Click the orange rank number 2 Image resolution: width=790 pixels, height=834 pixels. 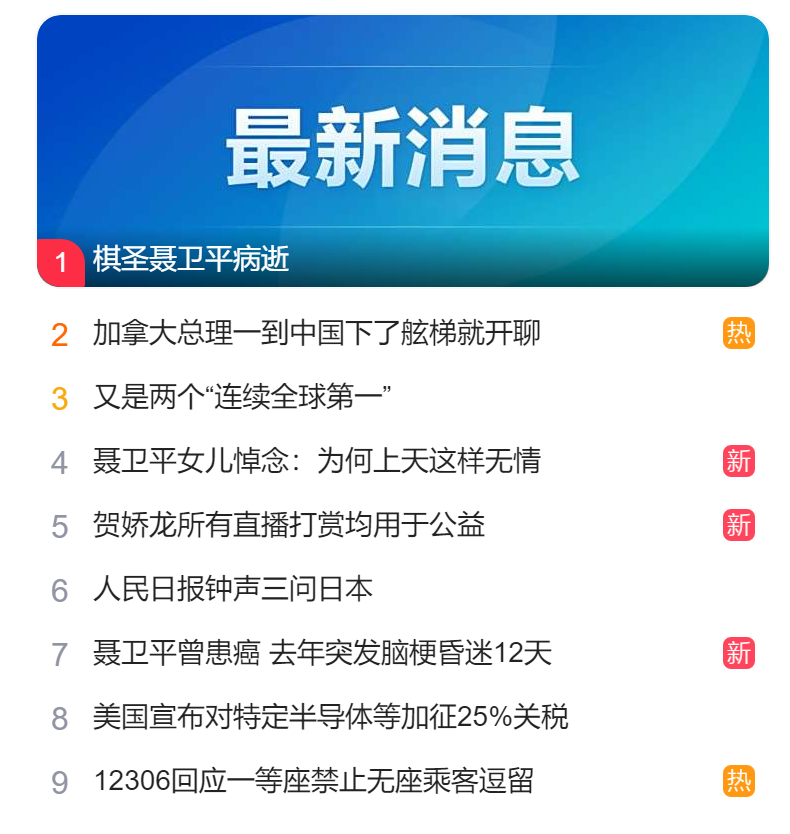click(x=62, y=335)
